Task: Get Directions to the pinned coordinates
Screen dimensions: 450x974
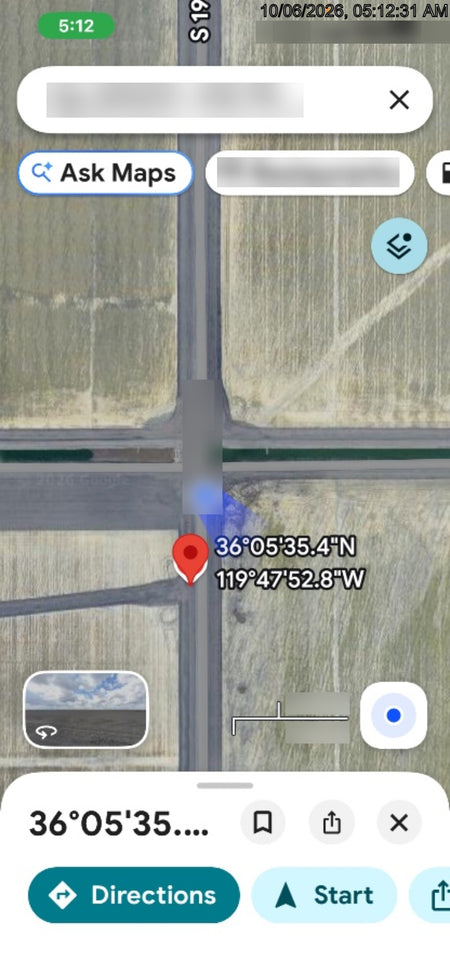Action: [x=134, y=895]
